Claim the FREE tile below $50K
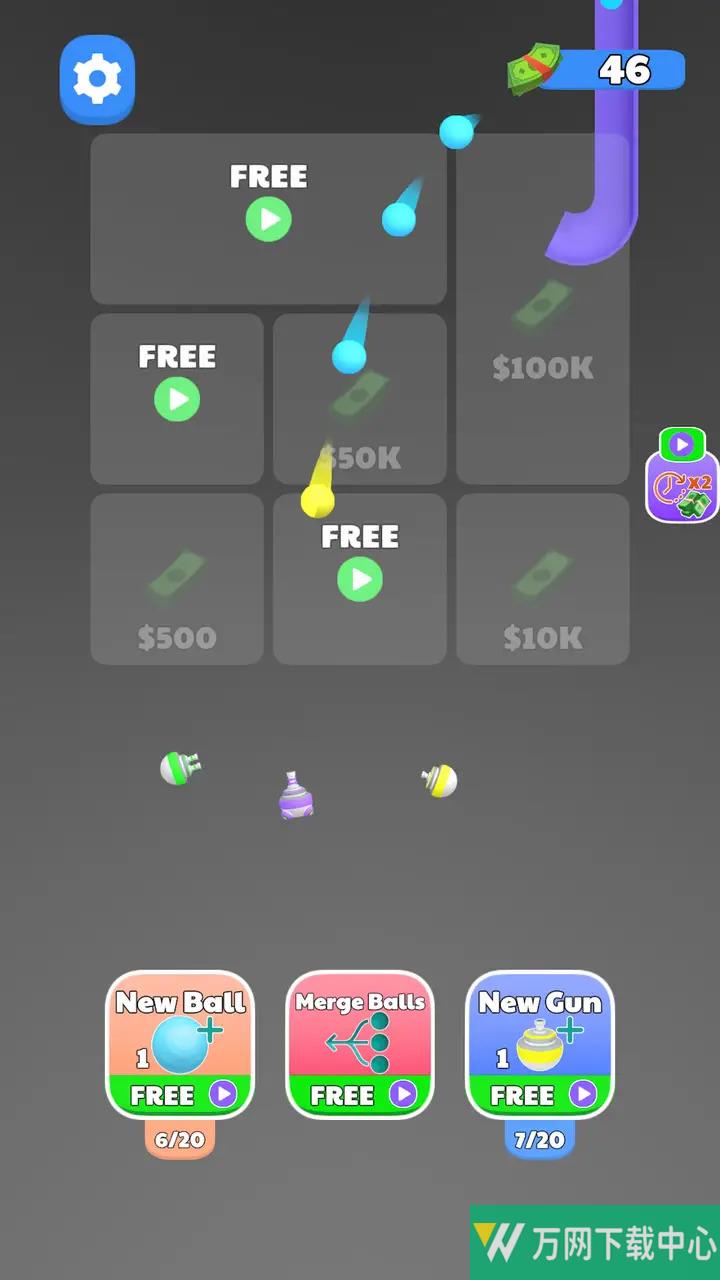Viewport: 720px width, 1280px height. (360, 579)
